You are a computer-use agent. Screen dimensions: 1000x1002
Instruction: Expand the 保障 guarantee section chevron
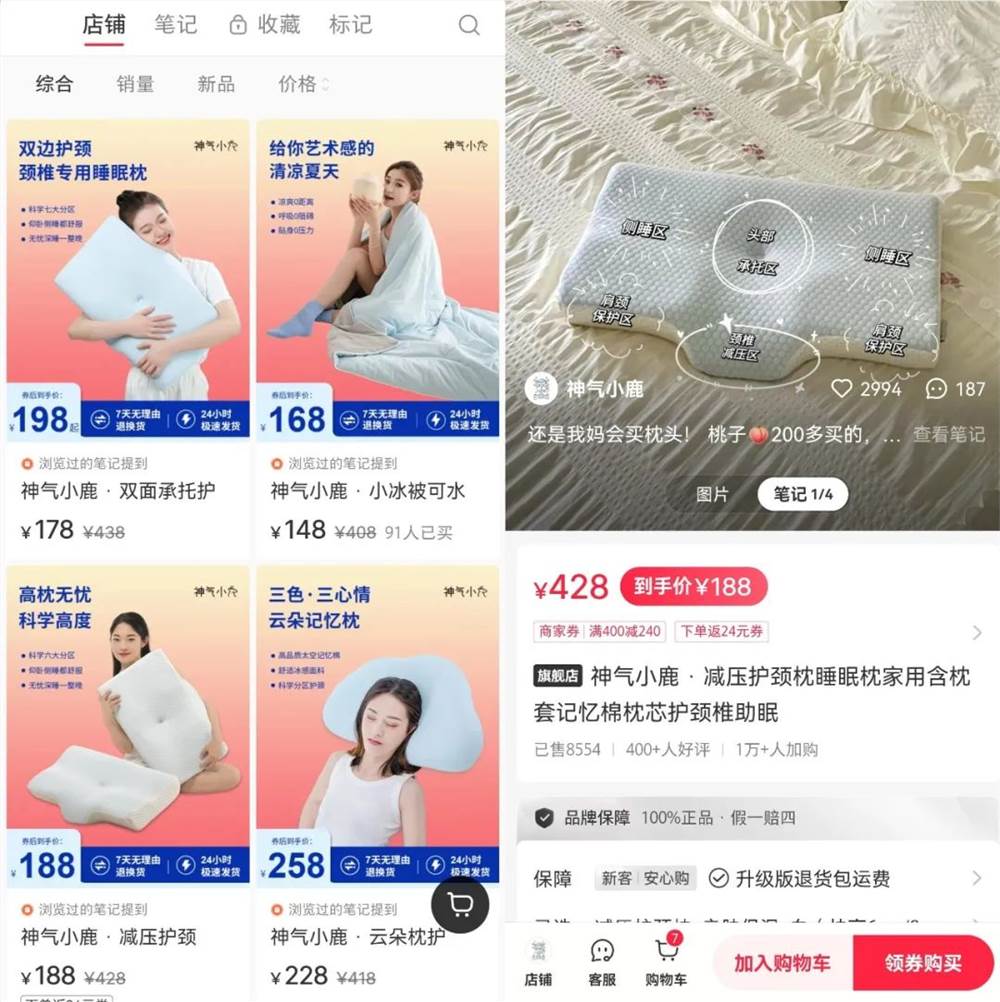click(977, 878)
